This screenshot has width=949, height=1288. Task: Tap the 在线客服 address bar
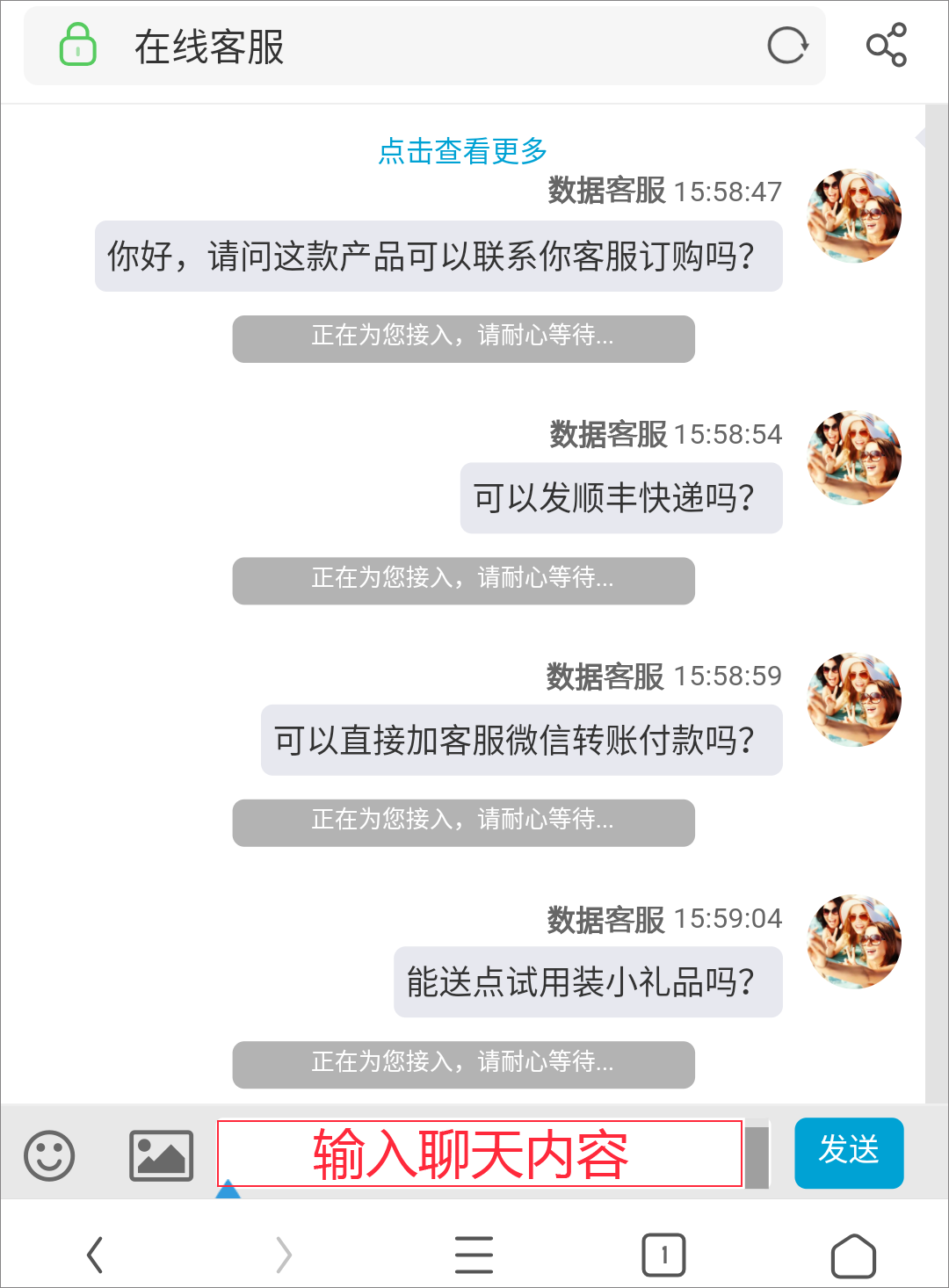point(422,47)
